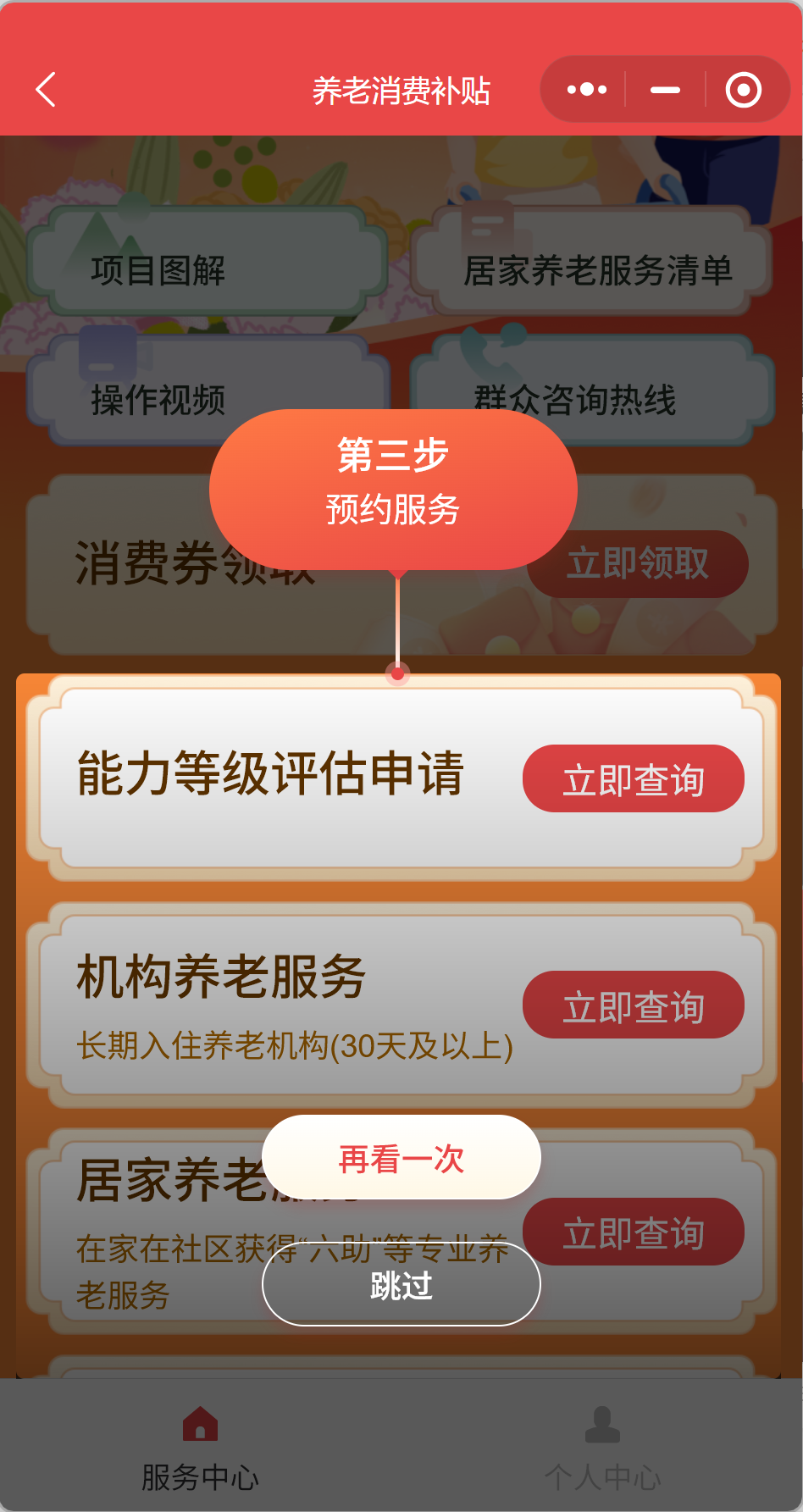The image size is (803, 1512).
Task: Skip the guide with 跳过
Action: [401, 1285]
